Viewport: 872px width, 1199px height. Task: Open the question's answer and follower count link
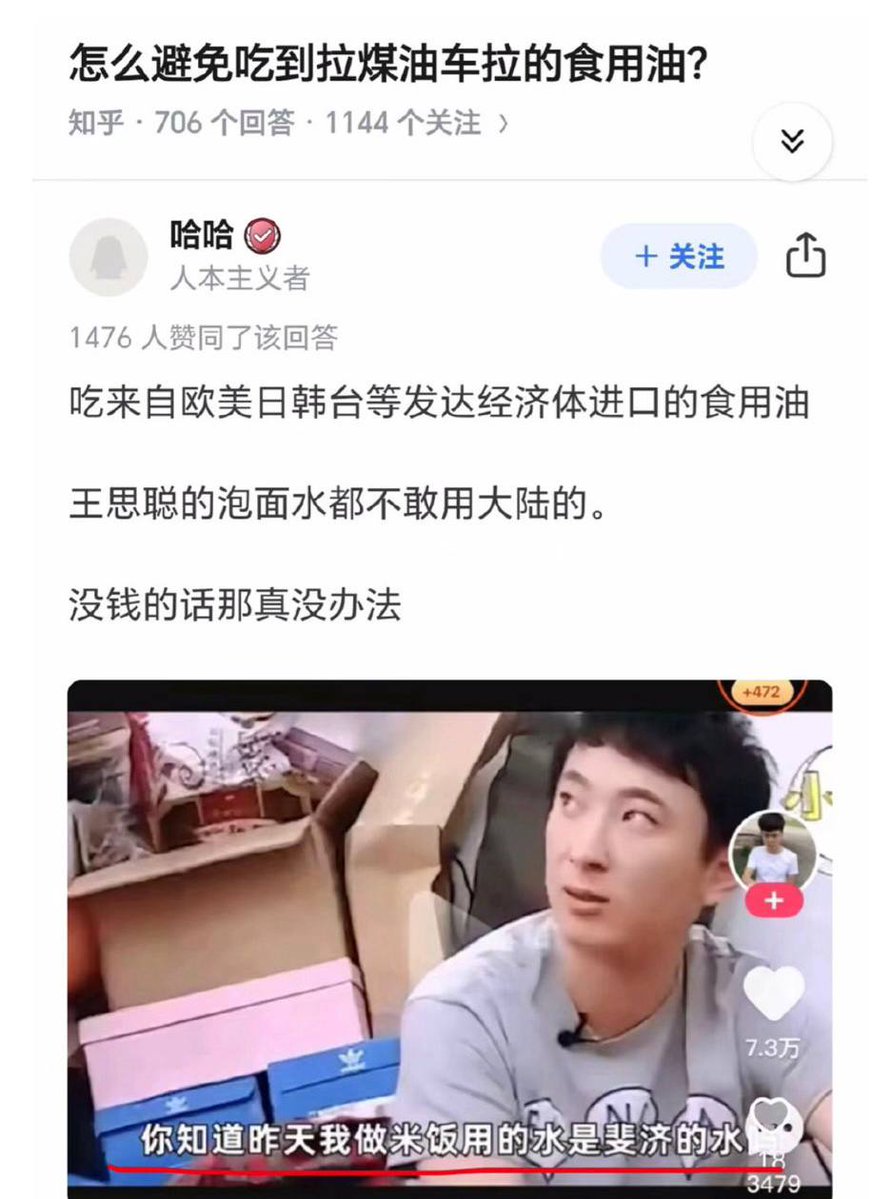pyautogui.click(x=288, y=123)
